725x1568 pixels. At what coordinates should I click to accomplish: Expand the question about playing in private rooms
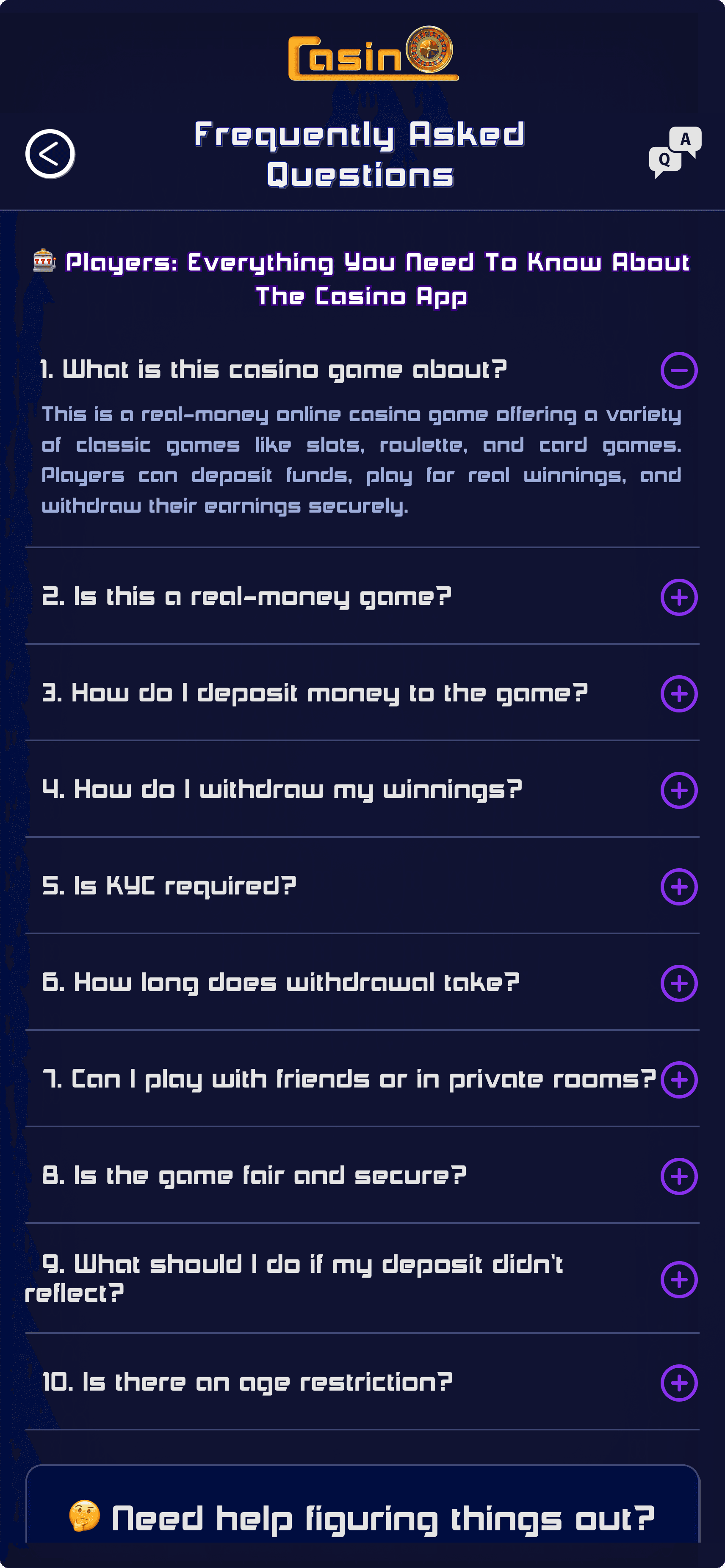tap(679, 1080)
